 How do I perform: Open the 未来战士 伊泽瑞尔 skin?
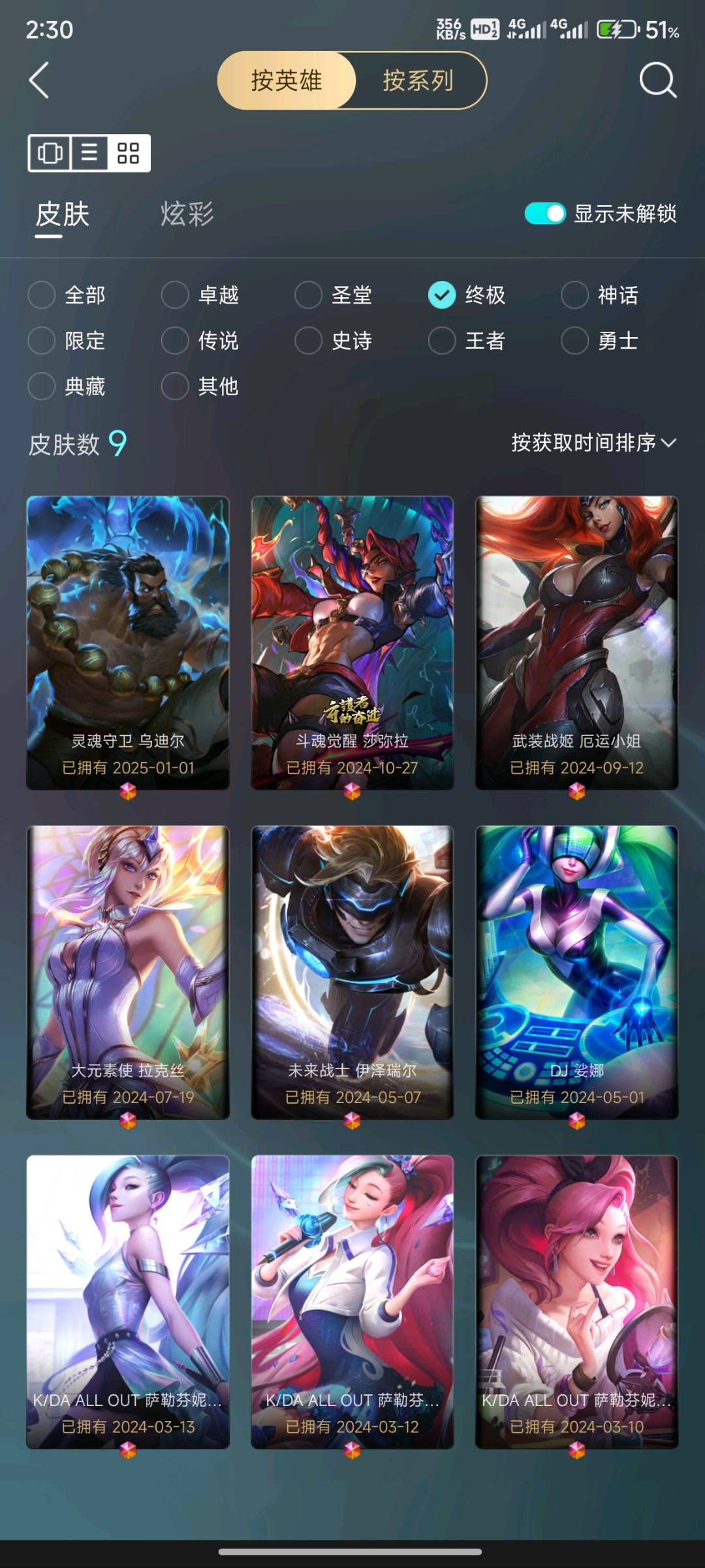pos(352,972)
